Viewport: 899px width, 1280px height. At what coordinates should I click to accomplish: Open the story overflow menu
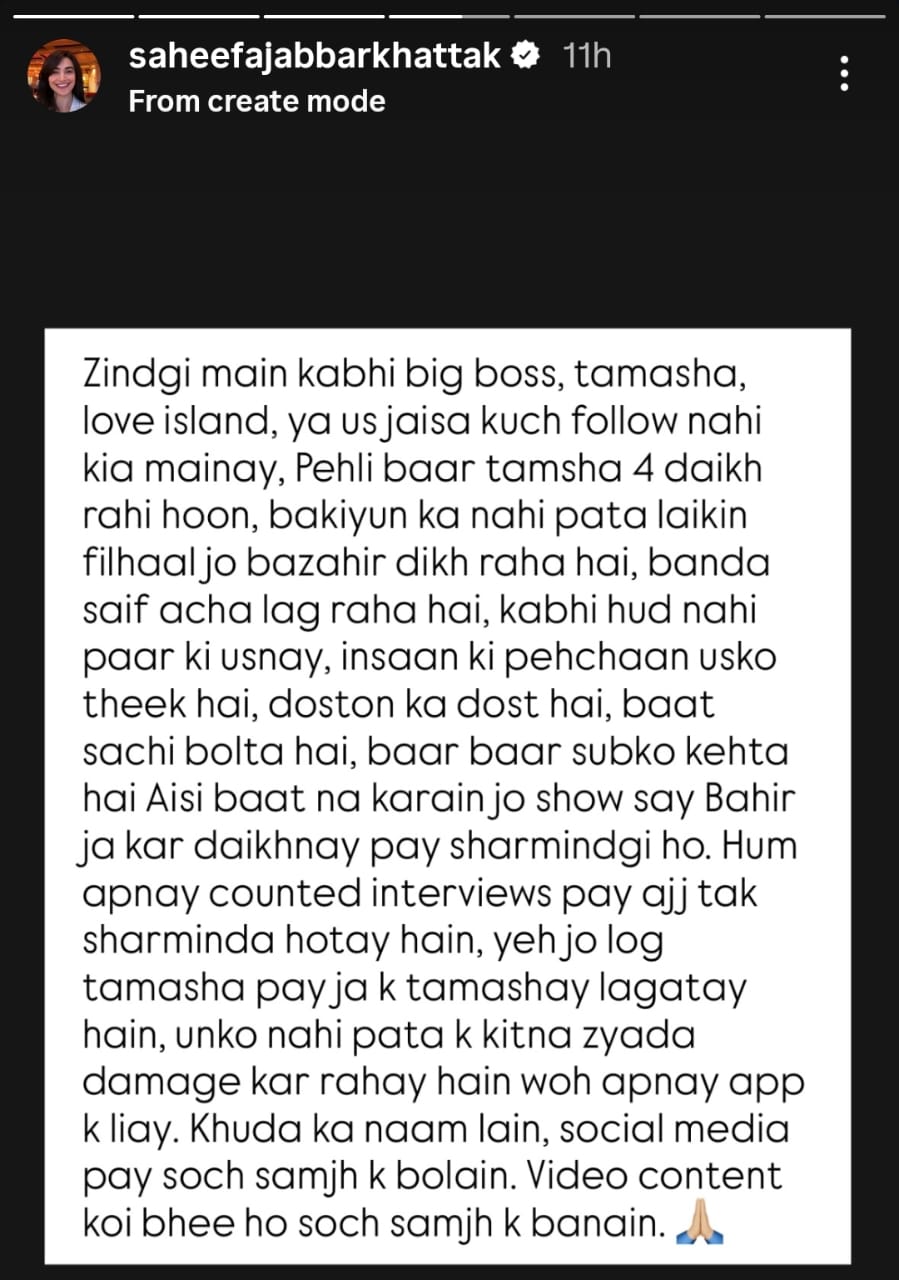coord(845,74)
